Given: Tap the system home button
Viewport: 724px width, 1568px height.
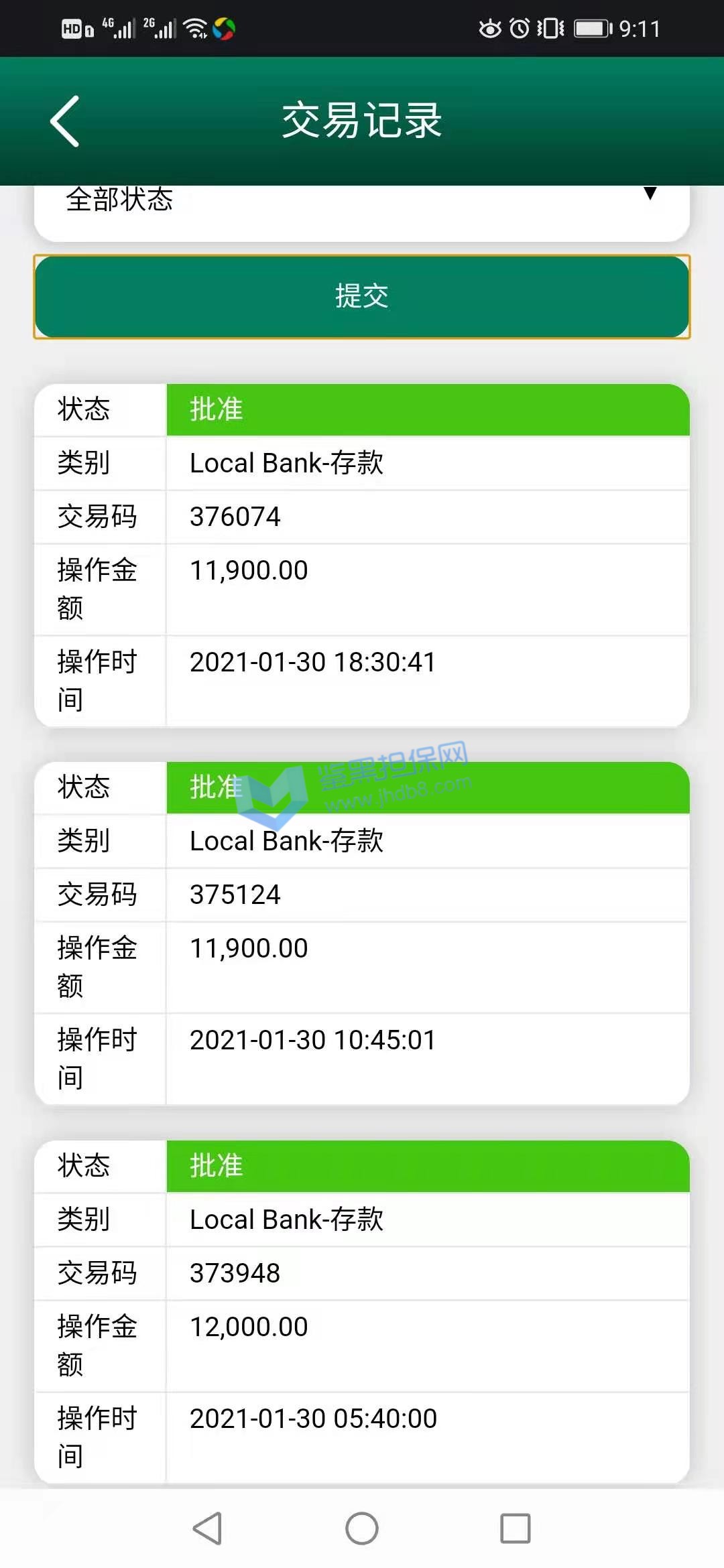Looking at the screenshot, I should 362,1529.
